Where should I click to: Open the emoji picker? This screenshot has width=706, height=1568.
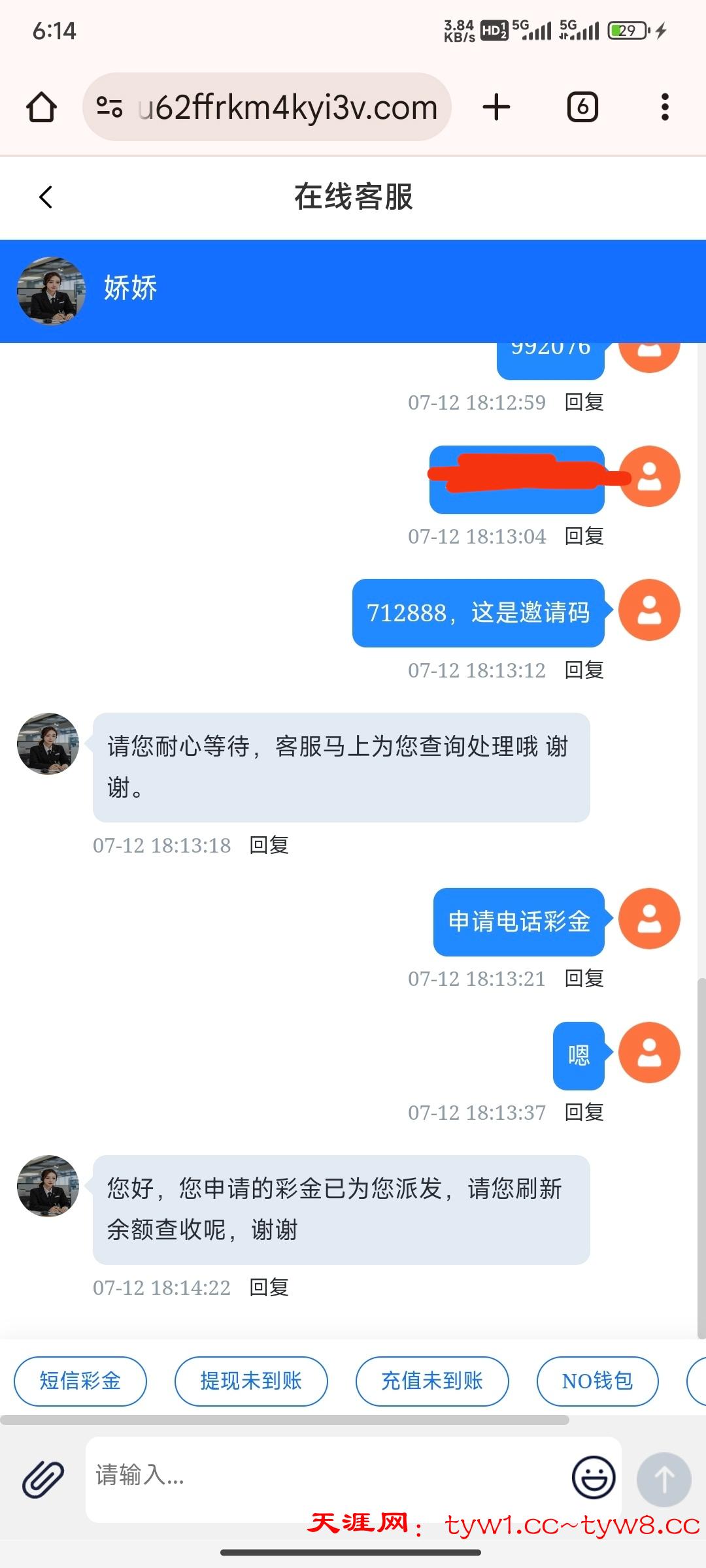tap(594, 1477)
